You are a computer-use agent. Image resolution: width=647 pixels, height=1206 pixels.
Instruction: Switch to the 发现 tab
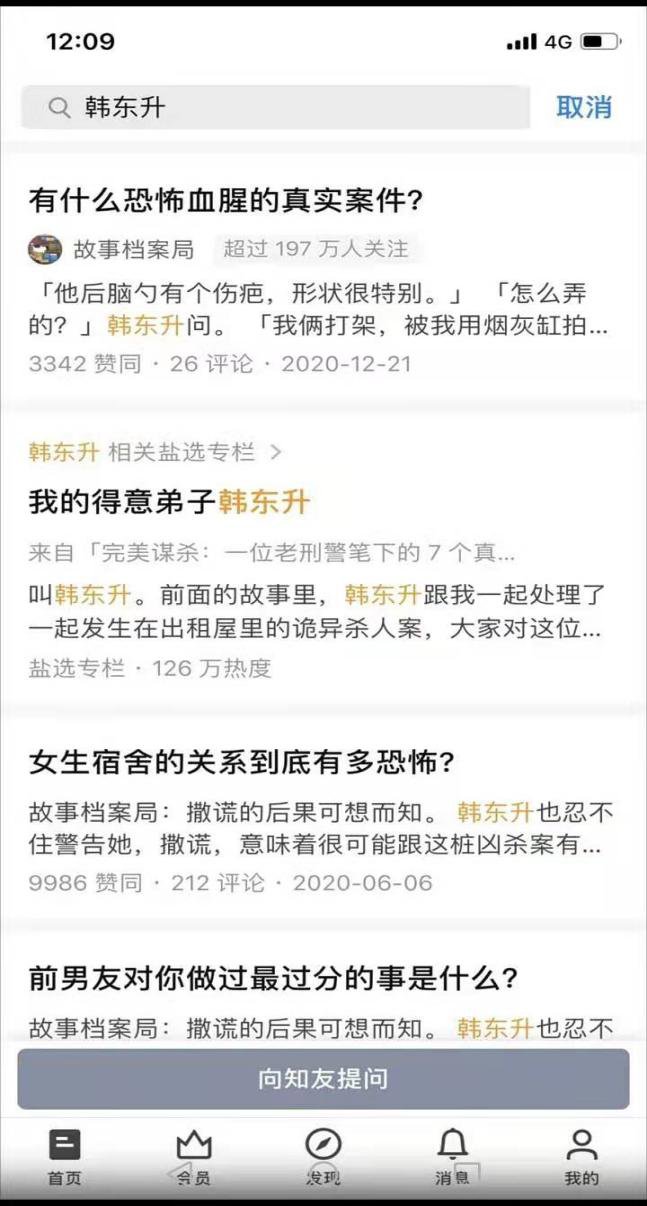pyautogui.click(x=323, y=1157)
